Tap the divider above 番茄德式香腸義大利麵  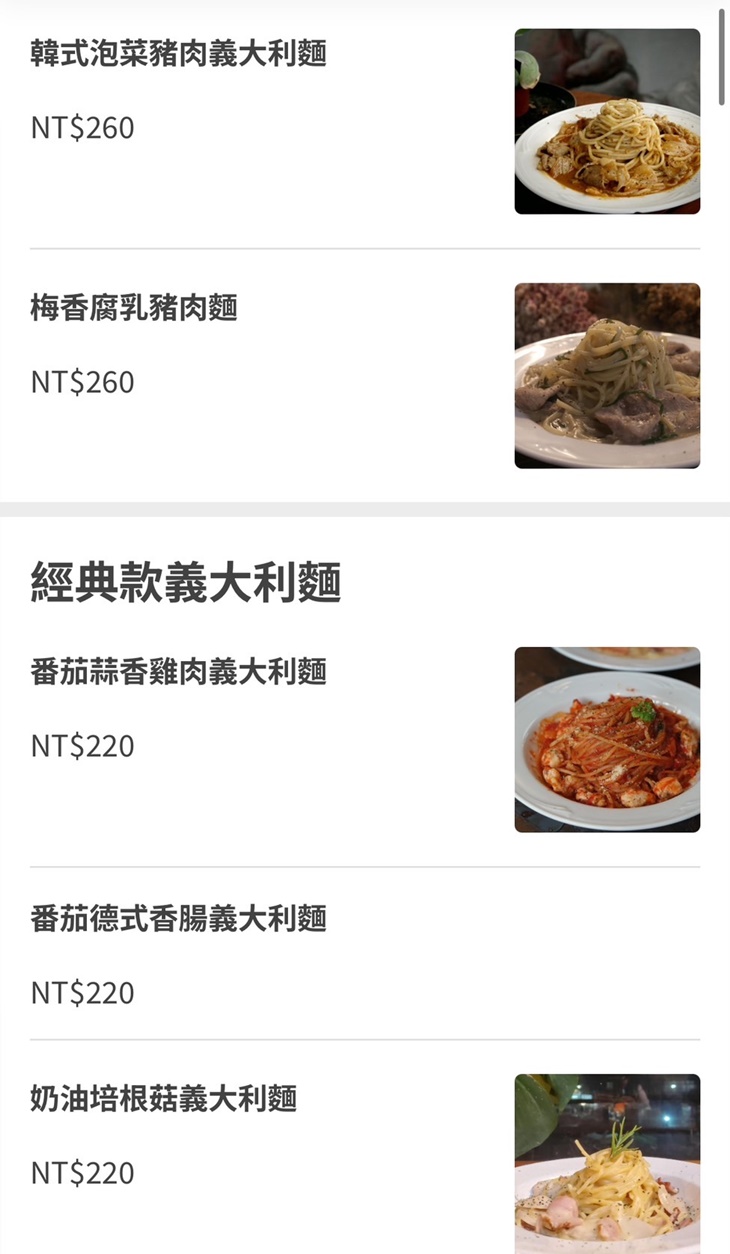[x=365, y=866]
